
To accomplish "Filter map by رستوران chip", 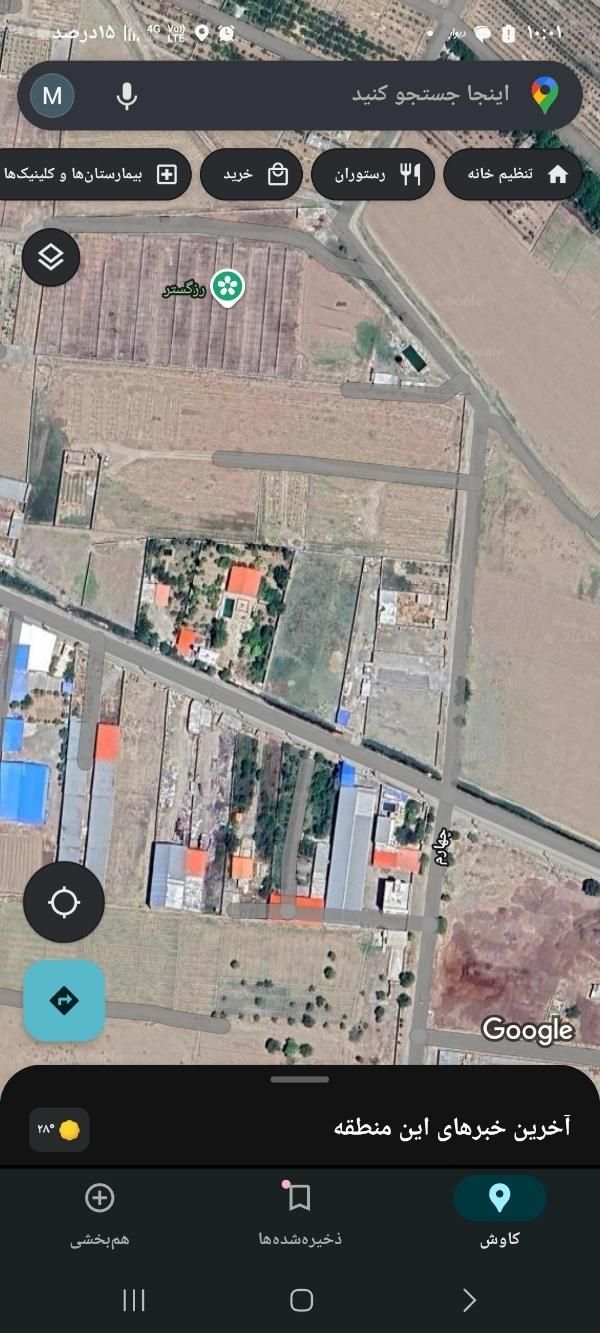I will pos(372,174).
